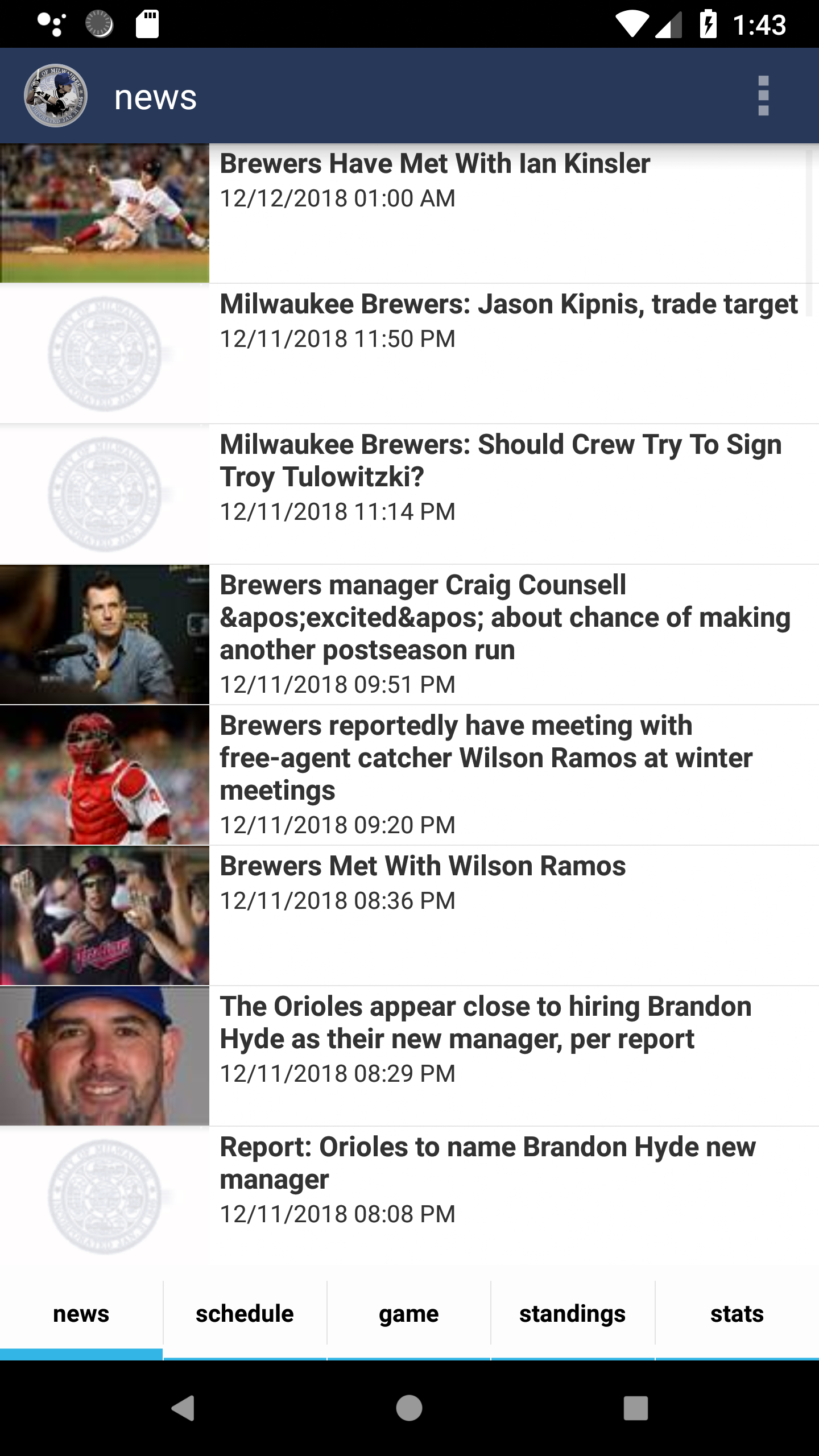819x1456 pixels.
Task: Switch to the stats tab
Action: (x=737, y=1315)
